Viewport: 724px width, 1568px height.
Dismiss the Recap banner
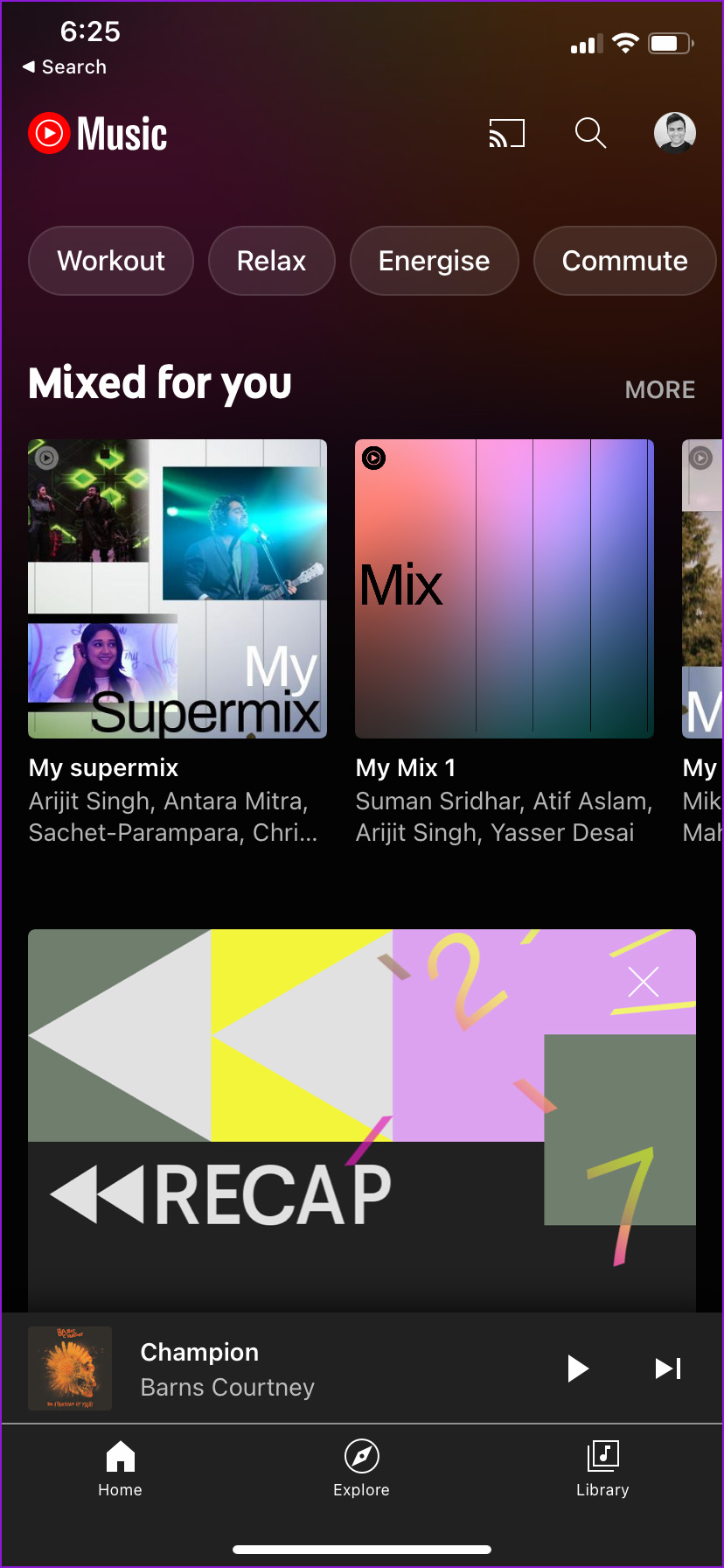click(x=644, y=982)
